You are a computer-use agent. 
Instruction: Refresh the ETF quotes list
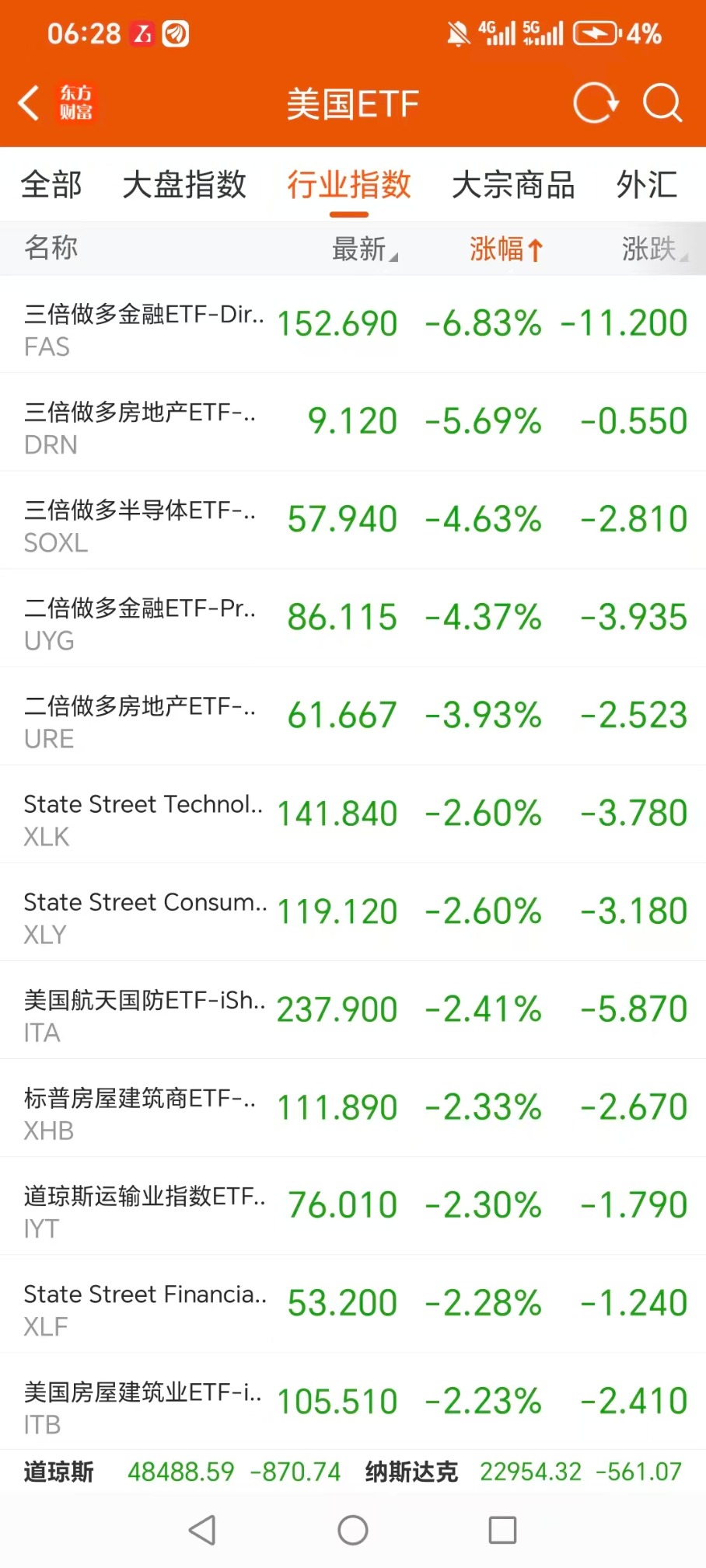tap(595, 103)
